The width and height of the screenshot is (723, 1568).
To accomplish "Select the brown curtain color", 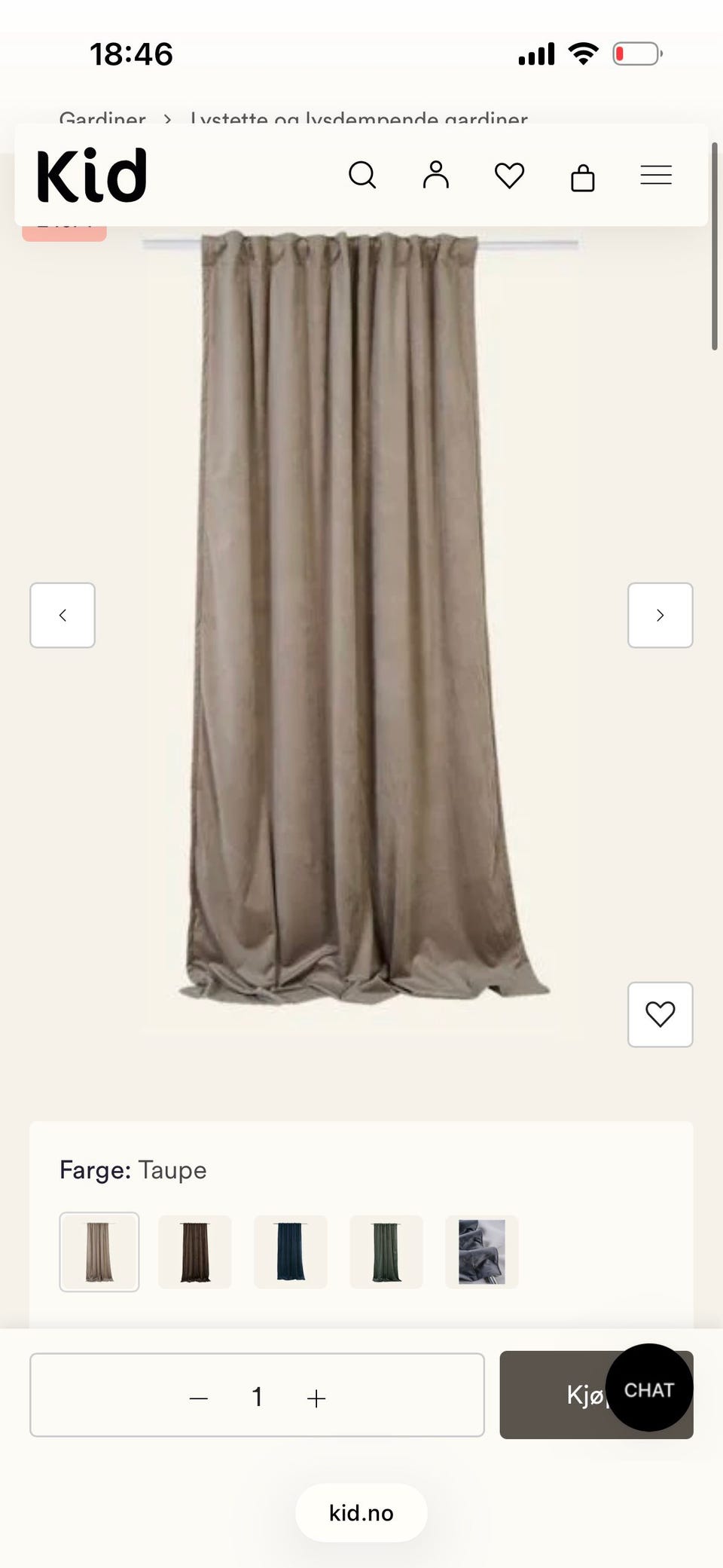I will [195, 1252].
